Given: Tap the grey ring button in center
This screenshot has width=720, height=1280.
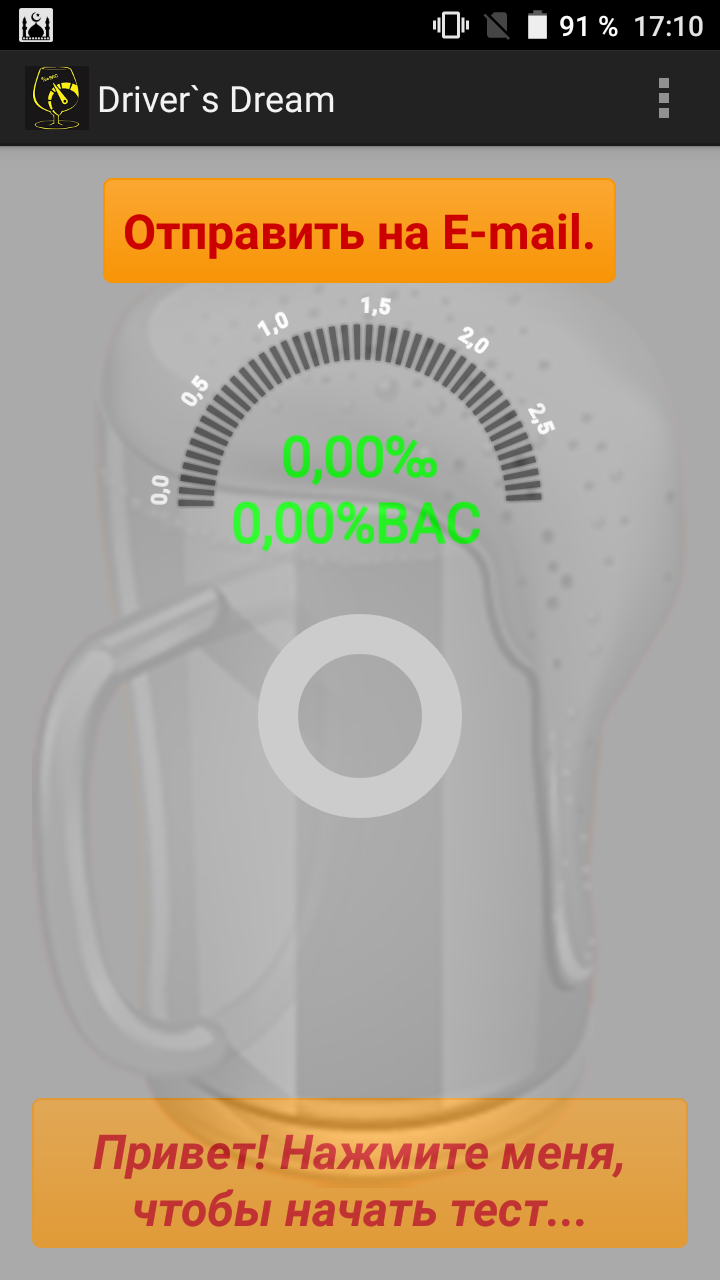Looking at the screenshot, I should click(x=360, y=716).
